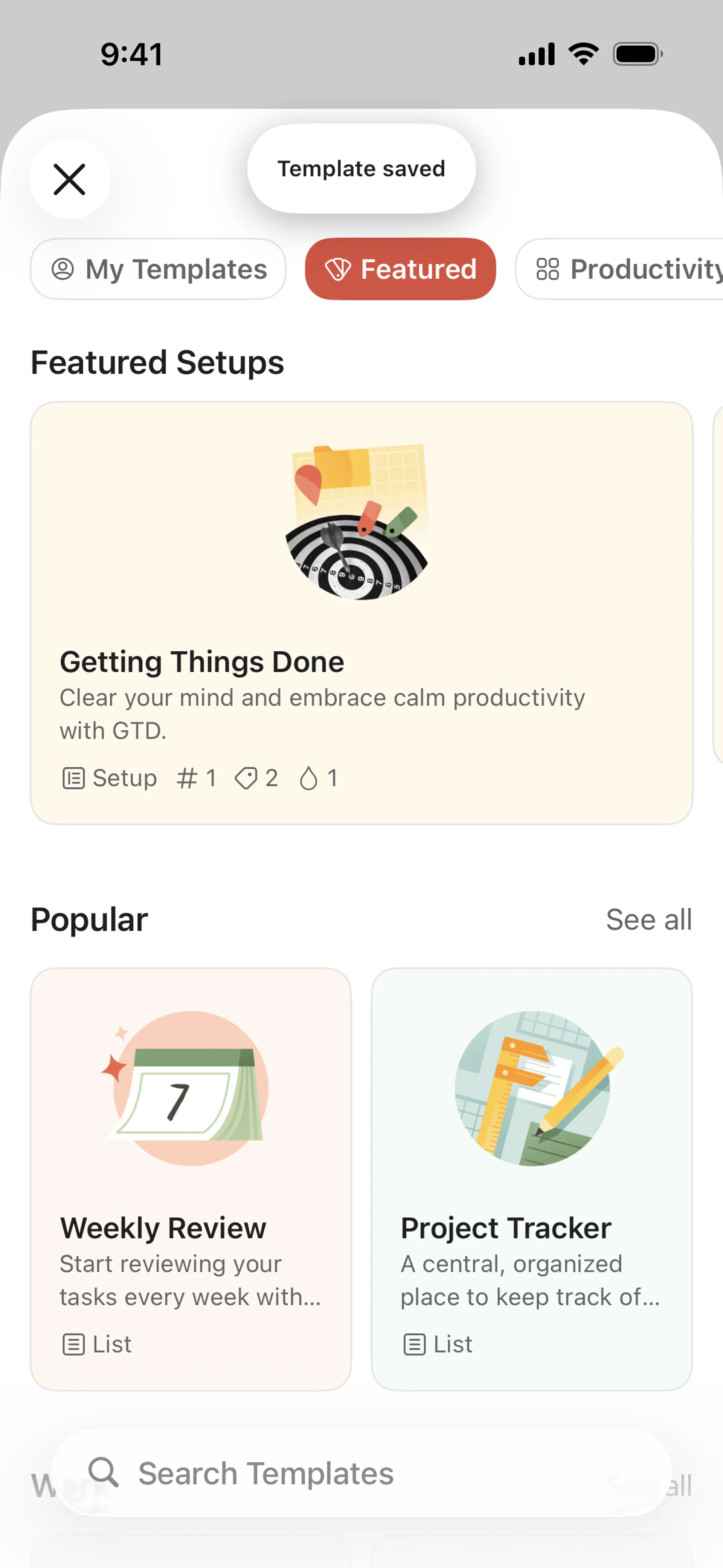Select the Featured tab
This screenshot has height=1568, width=723.
click(x=400, y=269)
